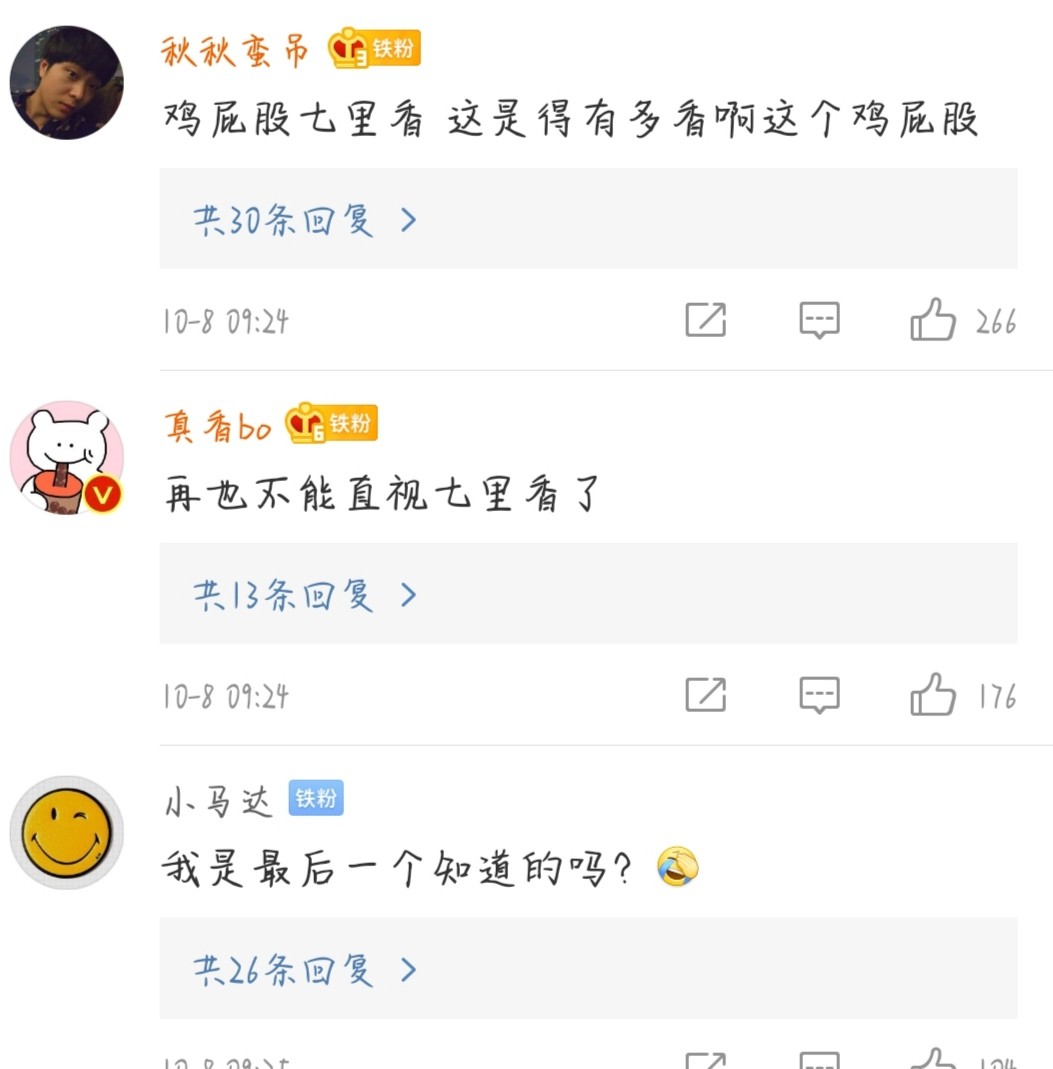1053x1069 pixels.
Task: Repost 秋秋奎吊's comment
Action: tap(705, 320)
